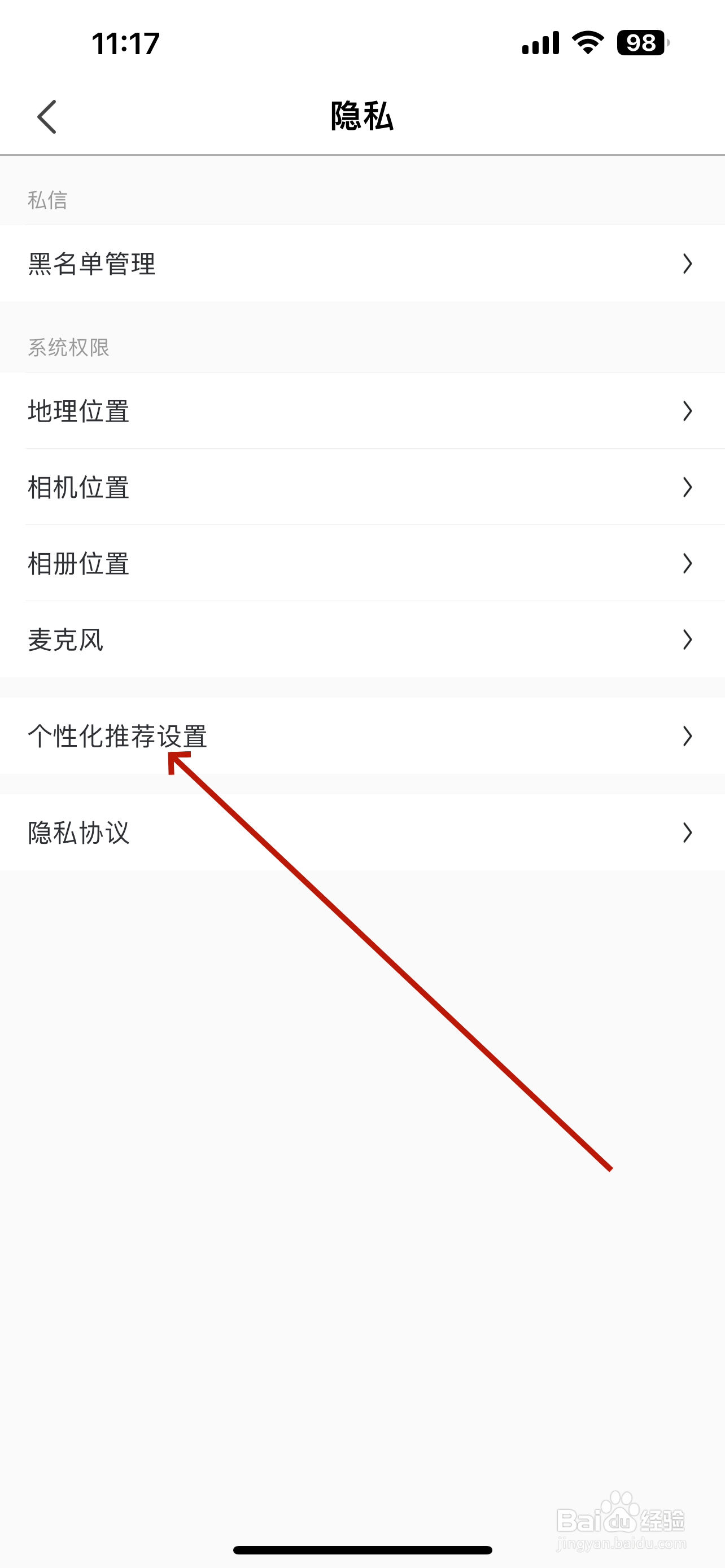Tap the chevron beside 隐私协议

coord(687,833)
